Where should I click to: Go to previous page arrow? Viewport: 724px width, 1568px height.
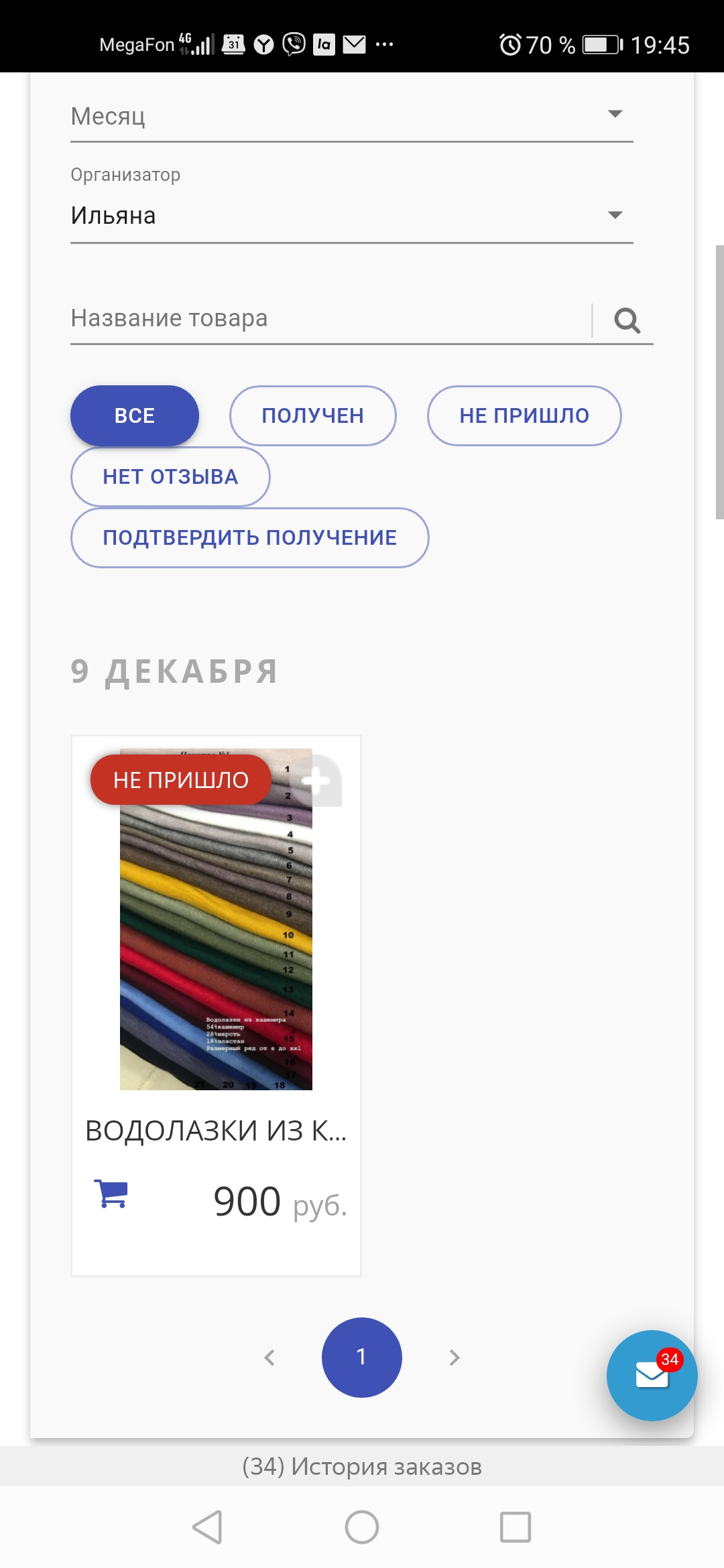pyautogui.click(x=269, y=1358)
